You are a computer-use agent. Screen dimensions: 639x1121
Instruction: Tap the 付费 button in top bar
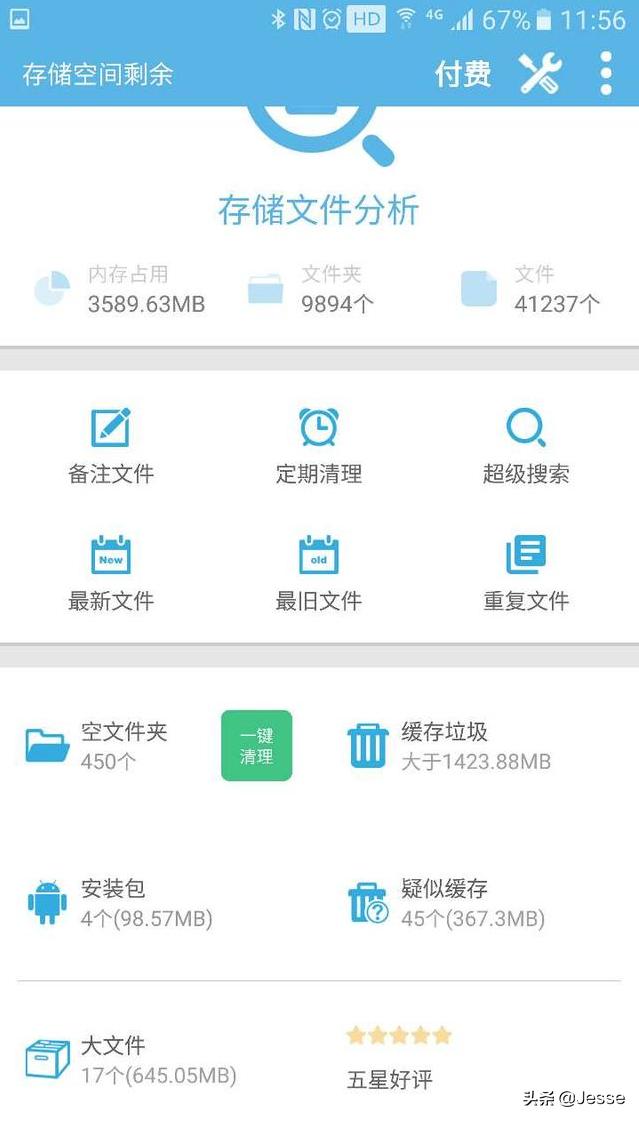pos(462,74)
